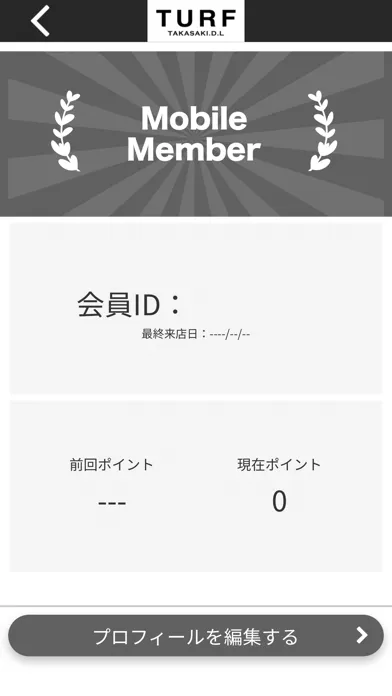Open プロフィールを編集する to edit profile
Image resolution: width=392 pixels, height=696 pixels.
[196, 636]
